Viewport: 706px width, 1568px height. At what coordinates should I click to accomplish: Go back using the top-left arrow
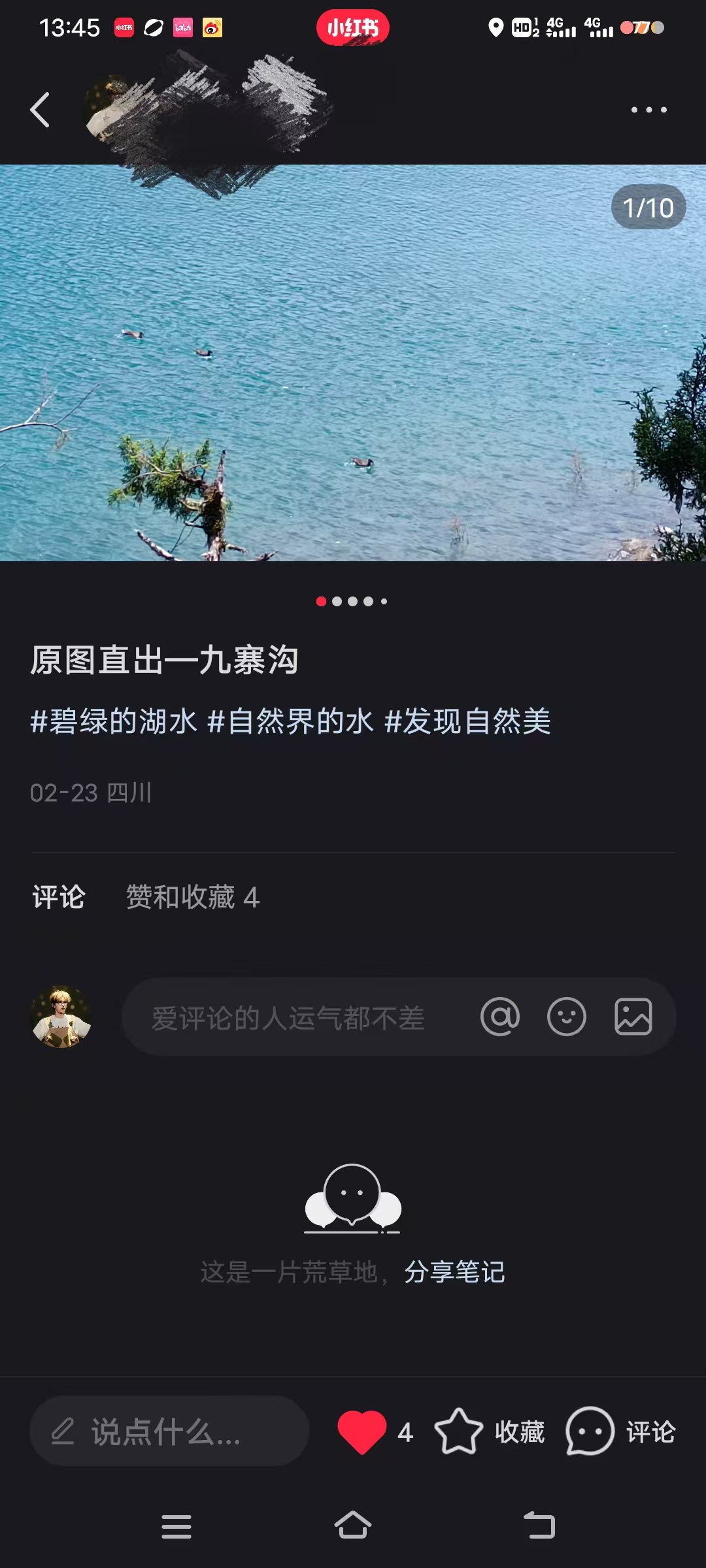click(40, 110)
